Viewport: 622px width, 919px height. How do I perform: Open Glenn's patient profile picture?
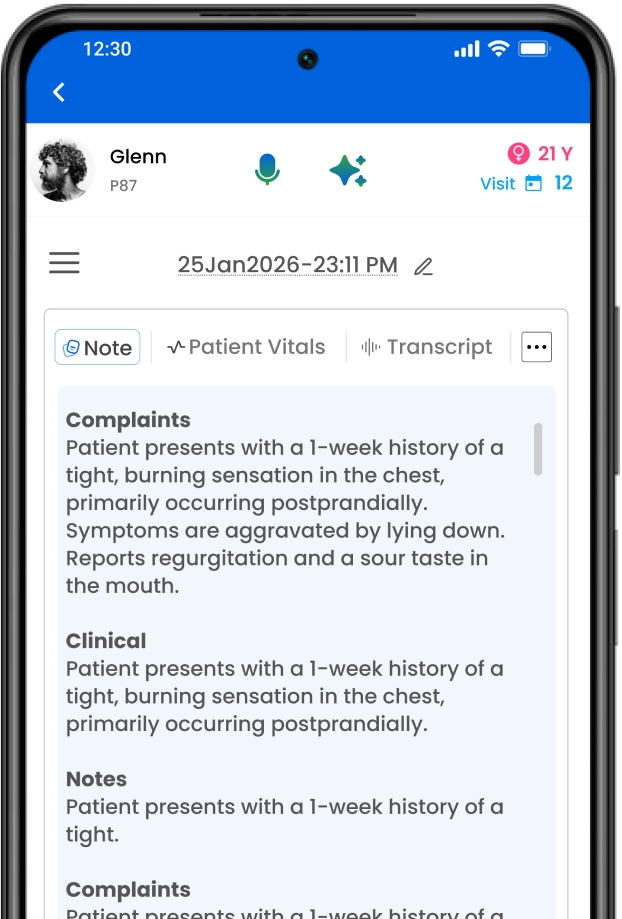tap(64, 170)
